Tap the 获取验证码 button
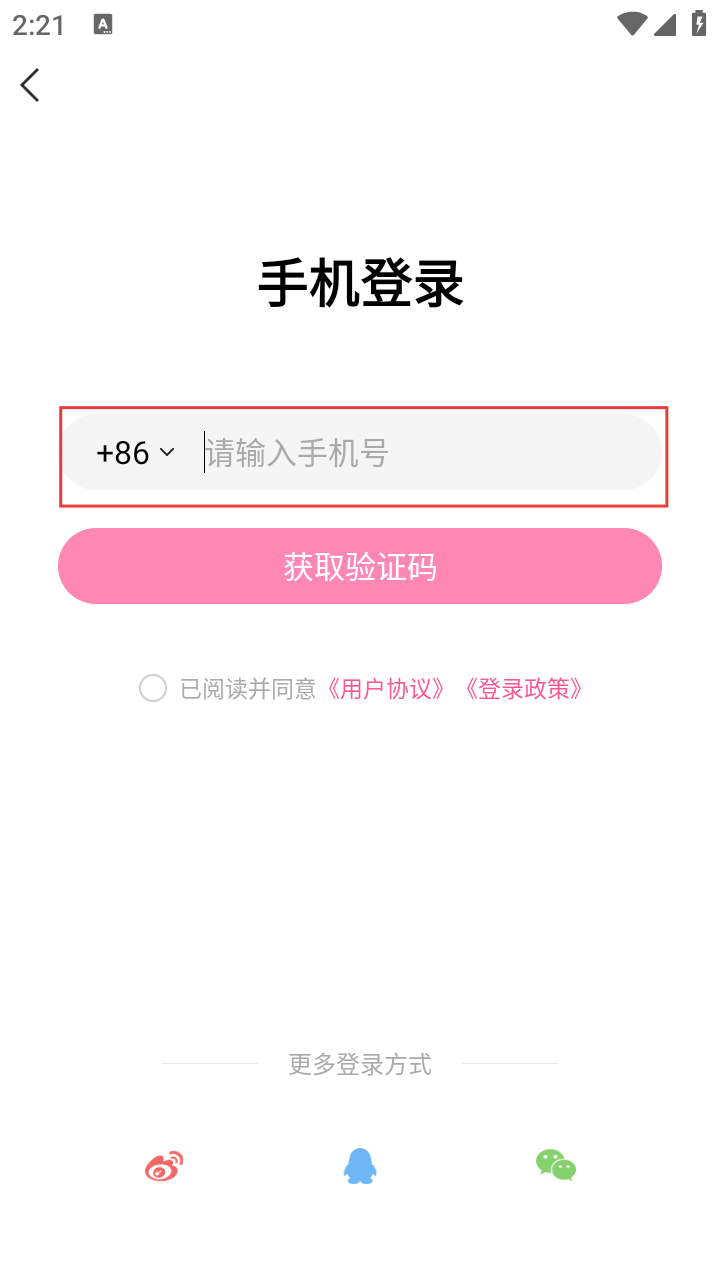 [360, 566]
